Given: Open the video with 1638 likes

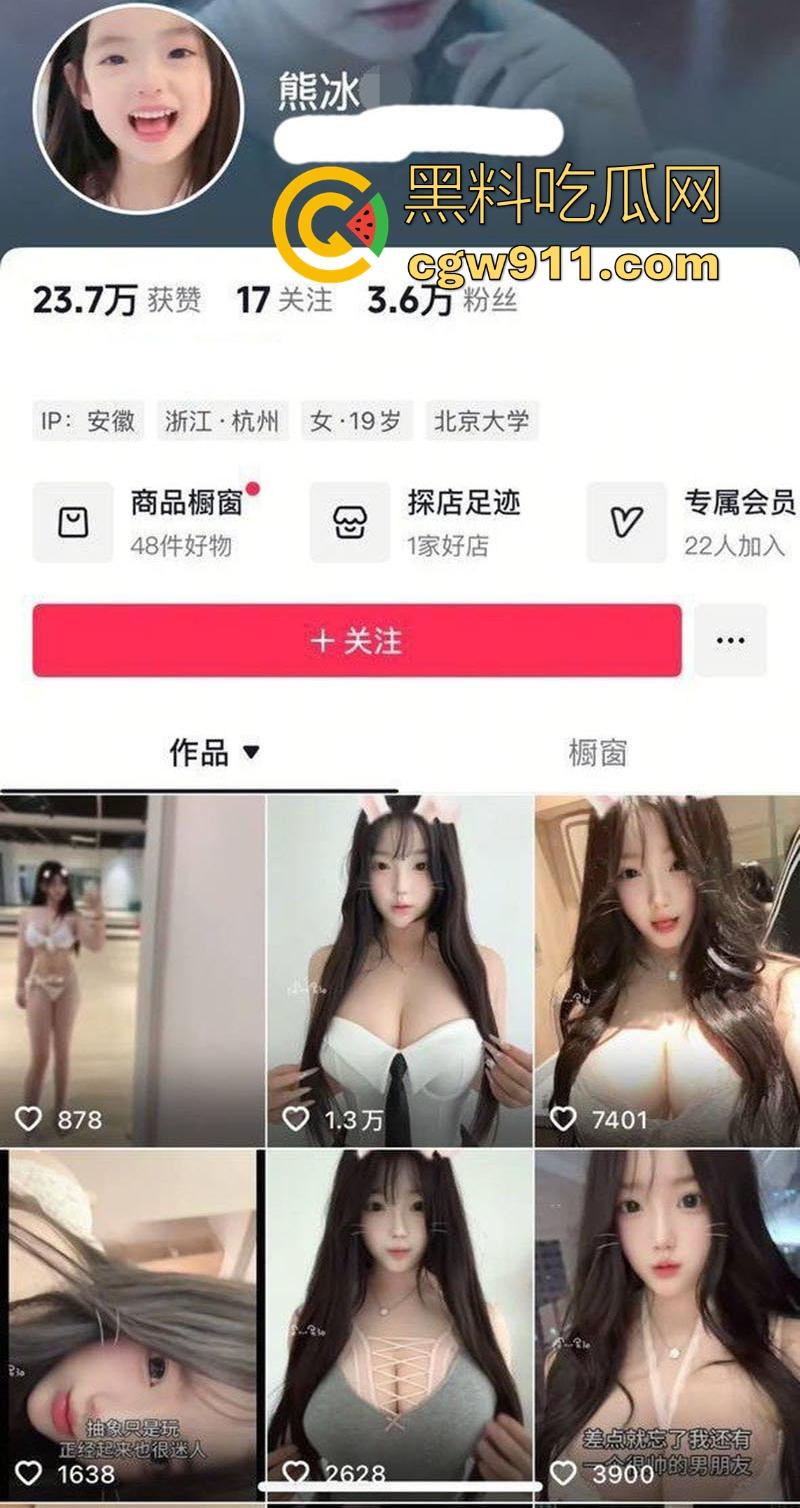Looking at the screenshot, I should [132, 1320].
